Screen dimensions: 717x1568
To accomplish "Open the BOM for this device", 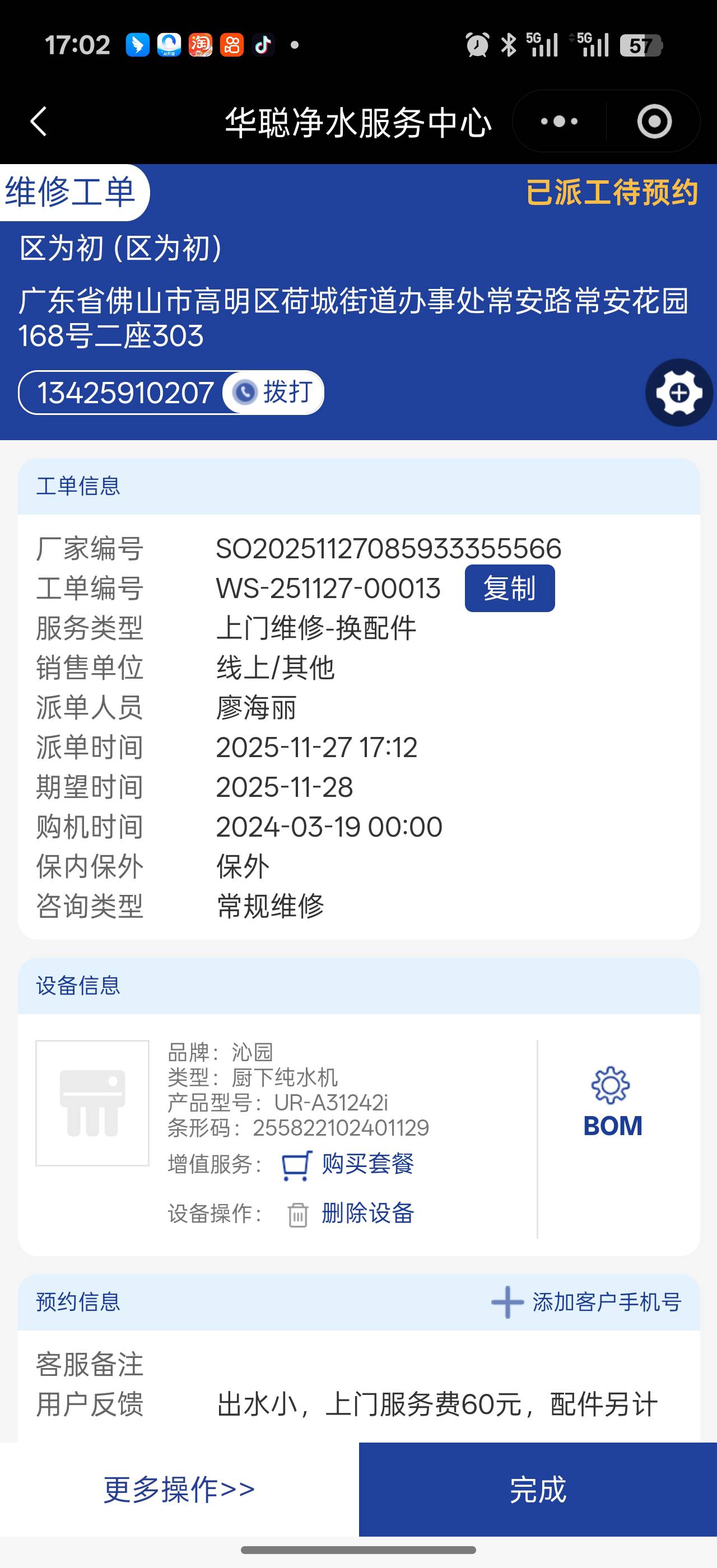I will tap(612, 1102).
